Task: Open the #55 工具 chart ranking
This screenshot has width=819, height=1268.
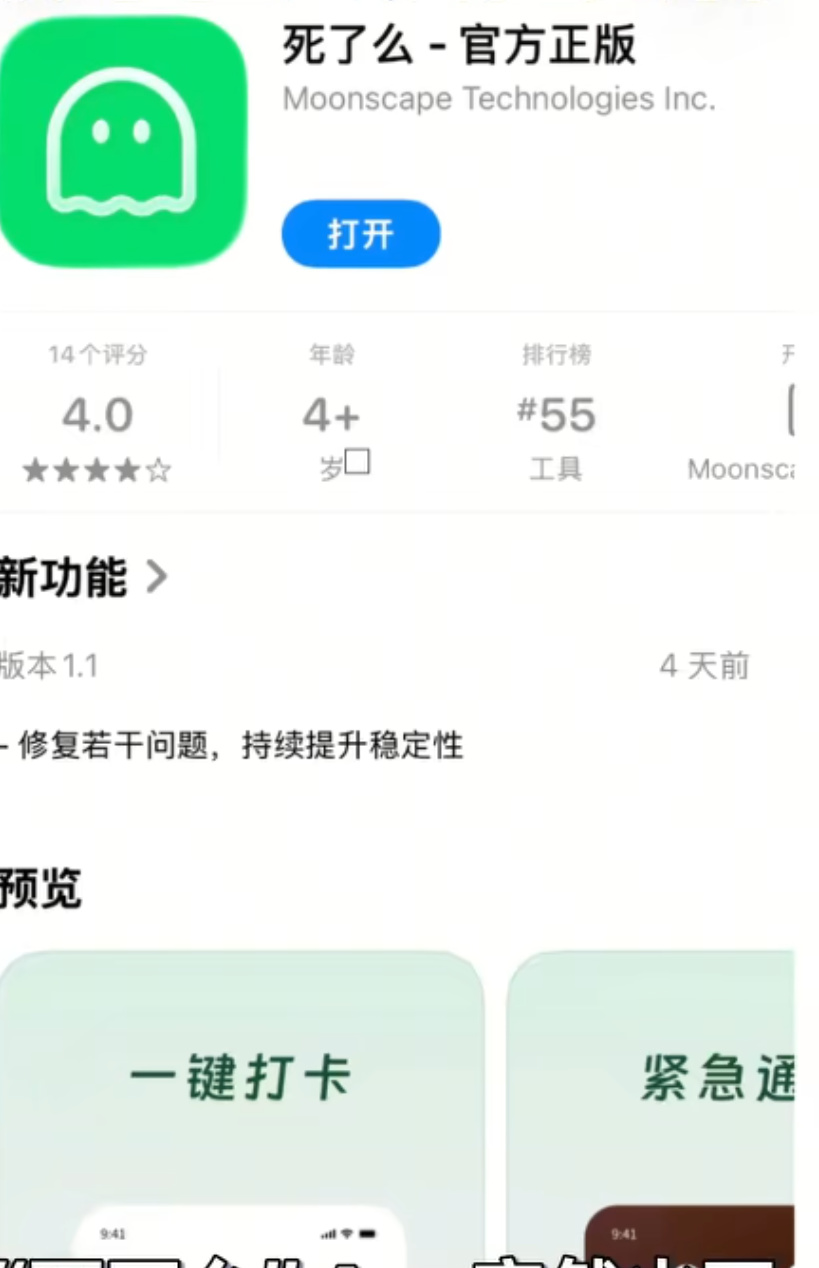Action: click(556, 415)
